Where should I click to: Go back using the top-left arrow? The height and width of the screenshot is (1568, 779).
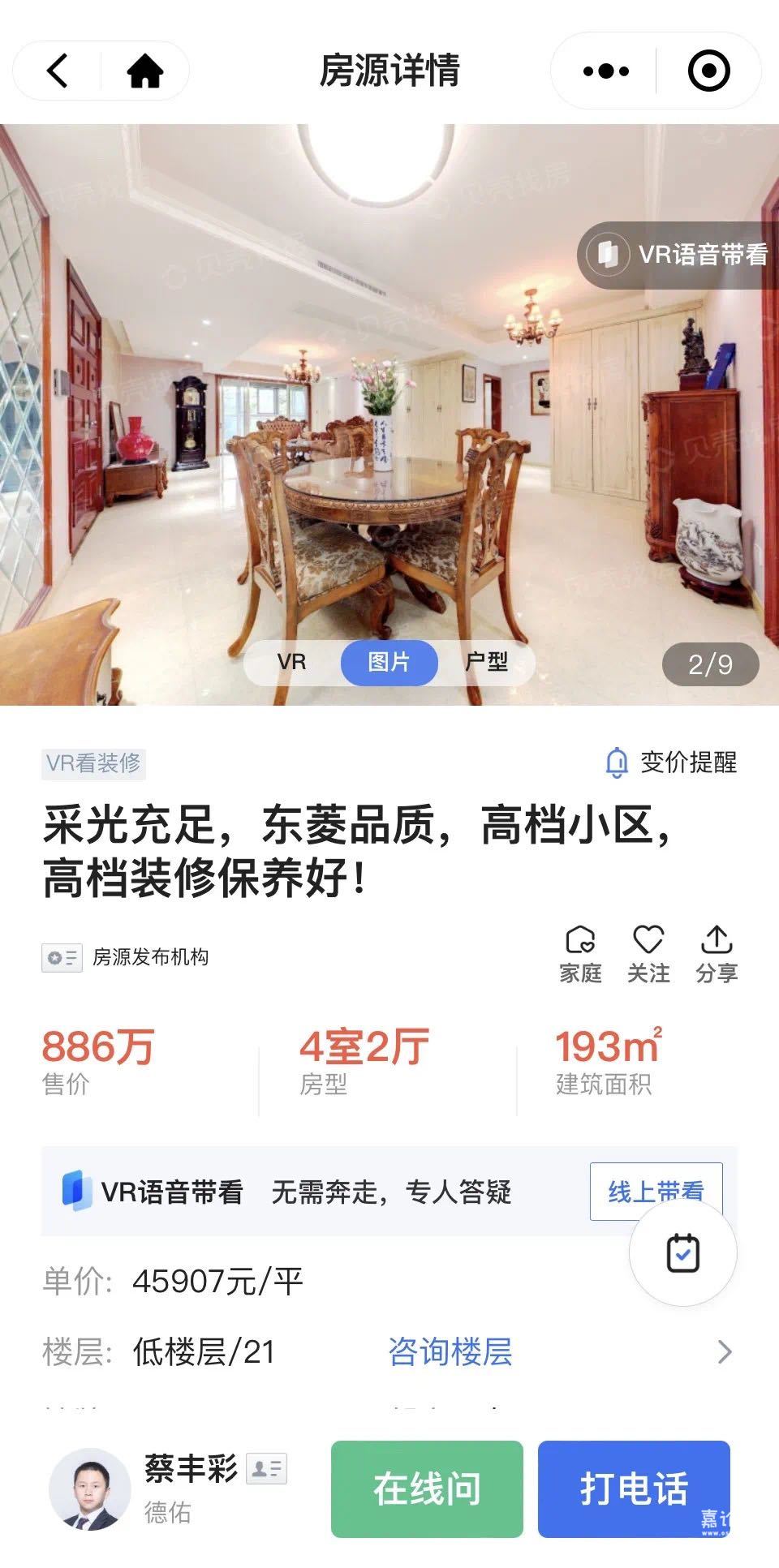coord(57,71)
